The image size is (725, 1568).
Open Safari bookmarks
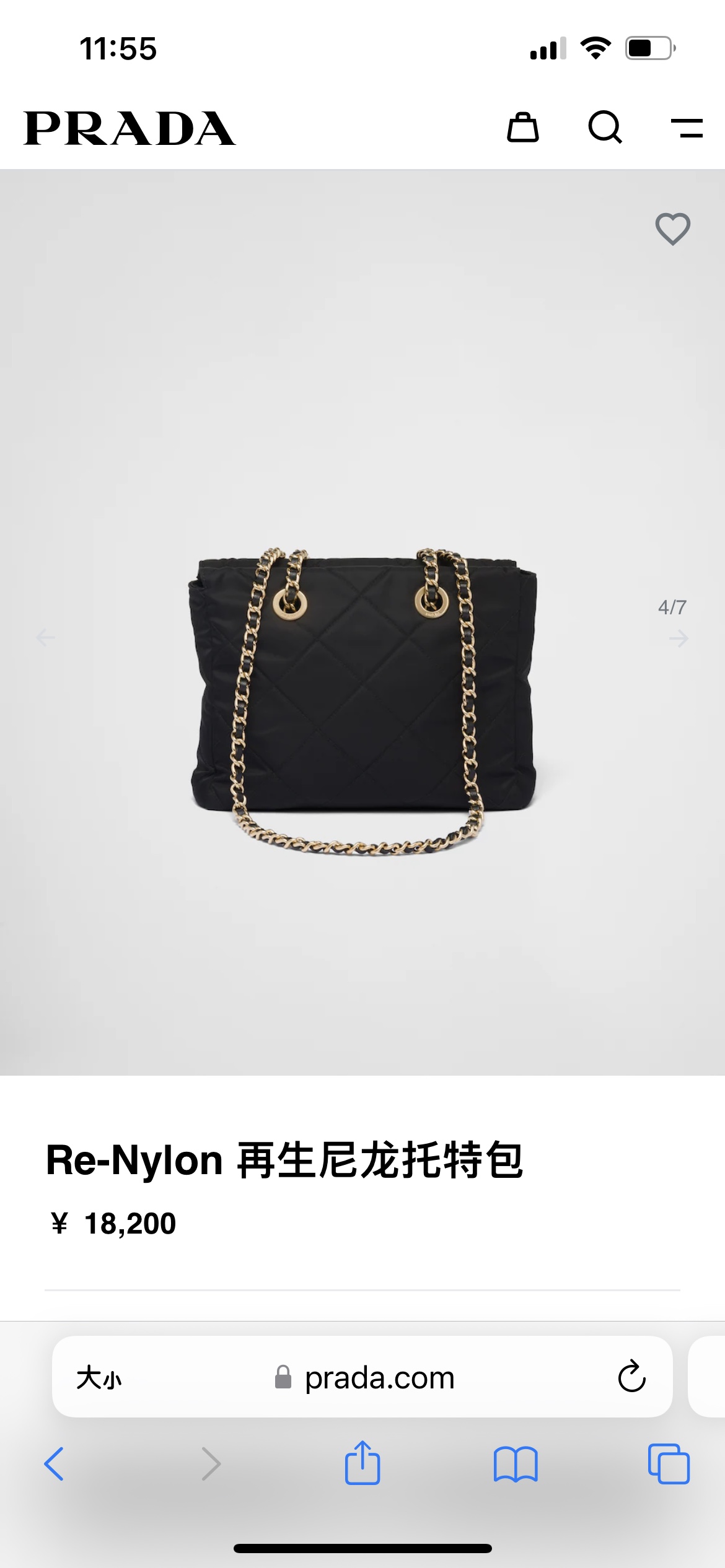click(x=515, y=1464)
